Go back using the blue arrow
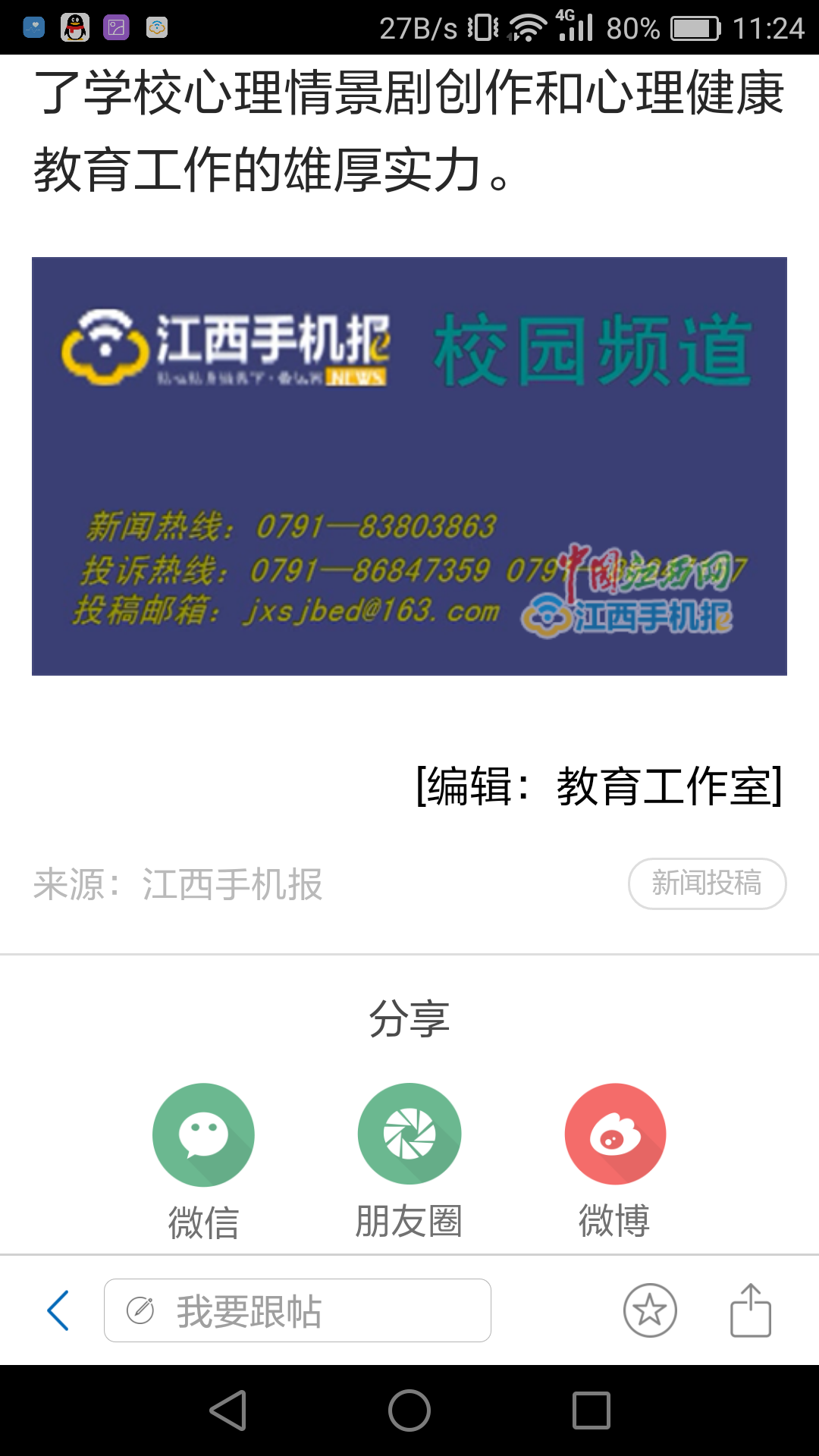Screen dimensions: 819x1456 pos(58,1310)
